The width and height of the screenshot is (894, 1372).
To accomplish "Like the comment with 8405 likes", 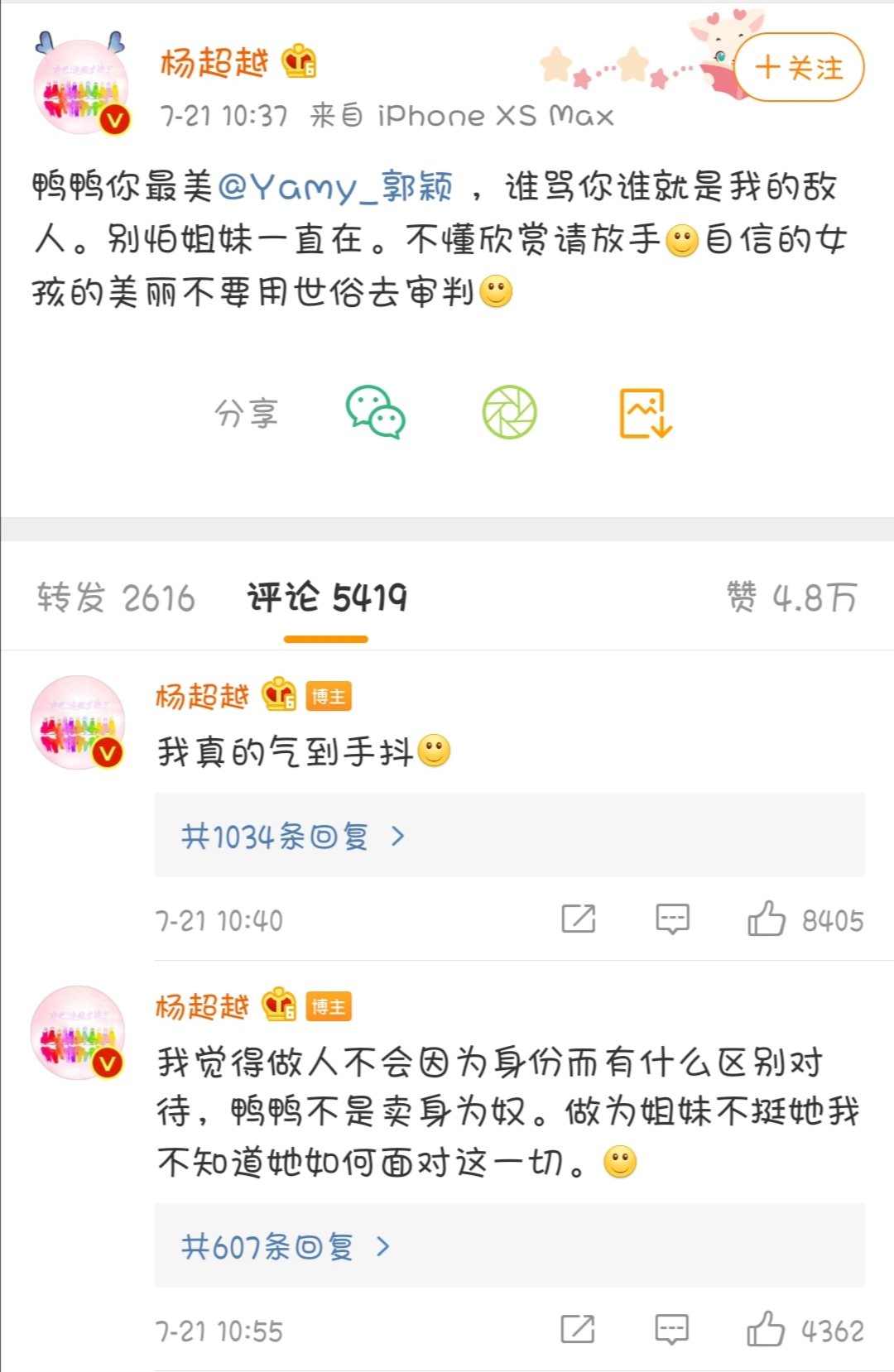I will pyautogui.click(x=767, y=919).
